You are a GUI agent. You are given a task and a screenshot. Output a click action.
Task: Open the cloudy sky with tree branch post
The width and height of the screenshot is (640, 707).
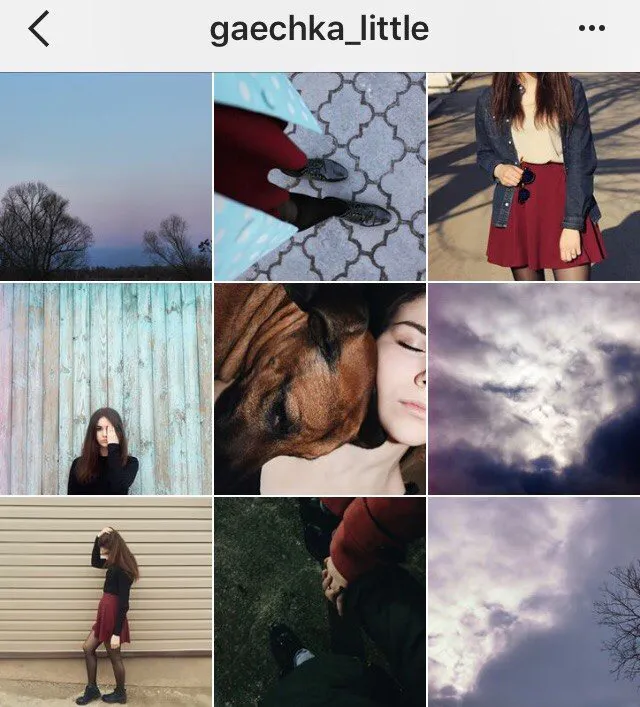coord(534,602)
